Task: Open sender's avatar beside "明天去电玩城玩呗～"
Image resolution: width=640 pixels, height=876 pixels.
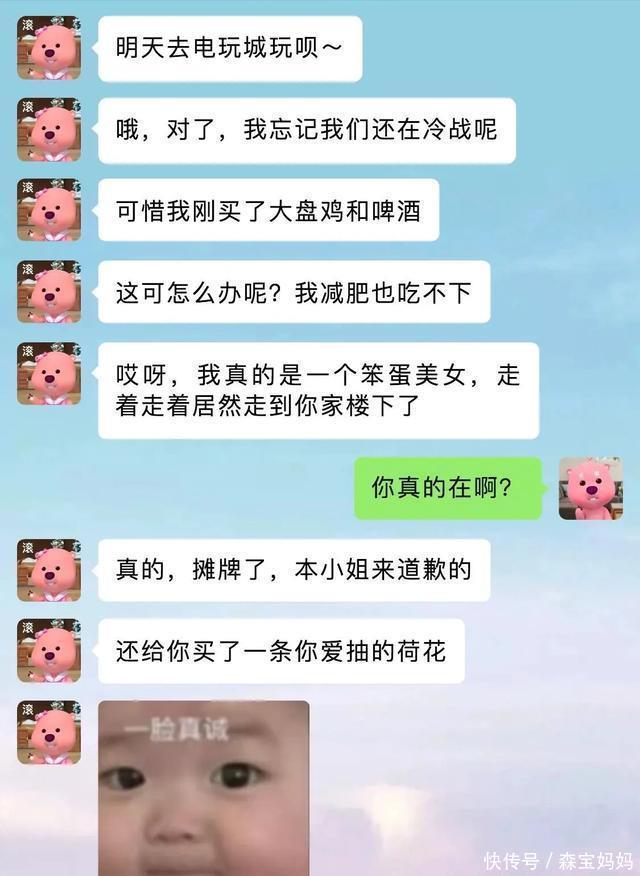Action: pyautogui.click(x=49, y=48)
